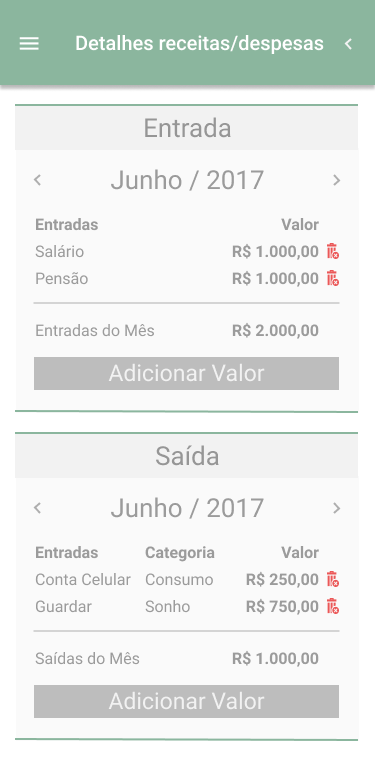The image size is (375, 764).
Task: Open the hamburger drawer menu
Action: [29, 44]
